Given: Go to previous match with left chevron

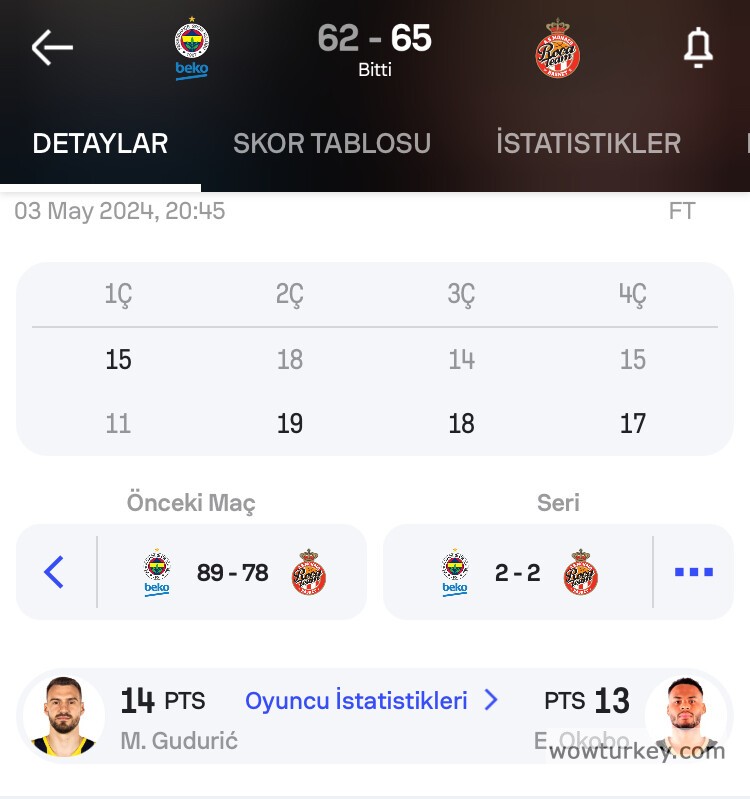Looking at the screenshot, I should [x=55, y=572].
